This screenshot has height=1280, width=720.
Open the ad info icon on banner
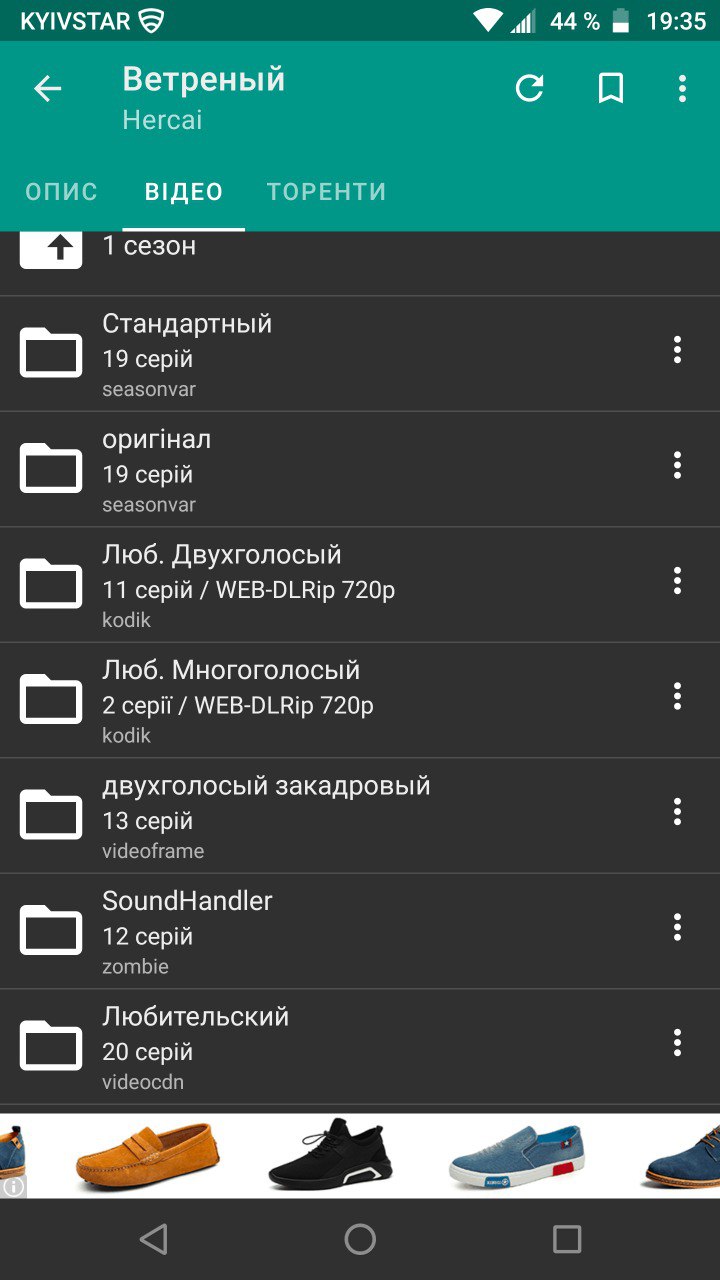click(12, 1186)
